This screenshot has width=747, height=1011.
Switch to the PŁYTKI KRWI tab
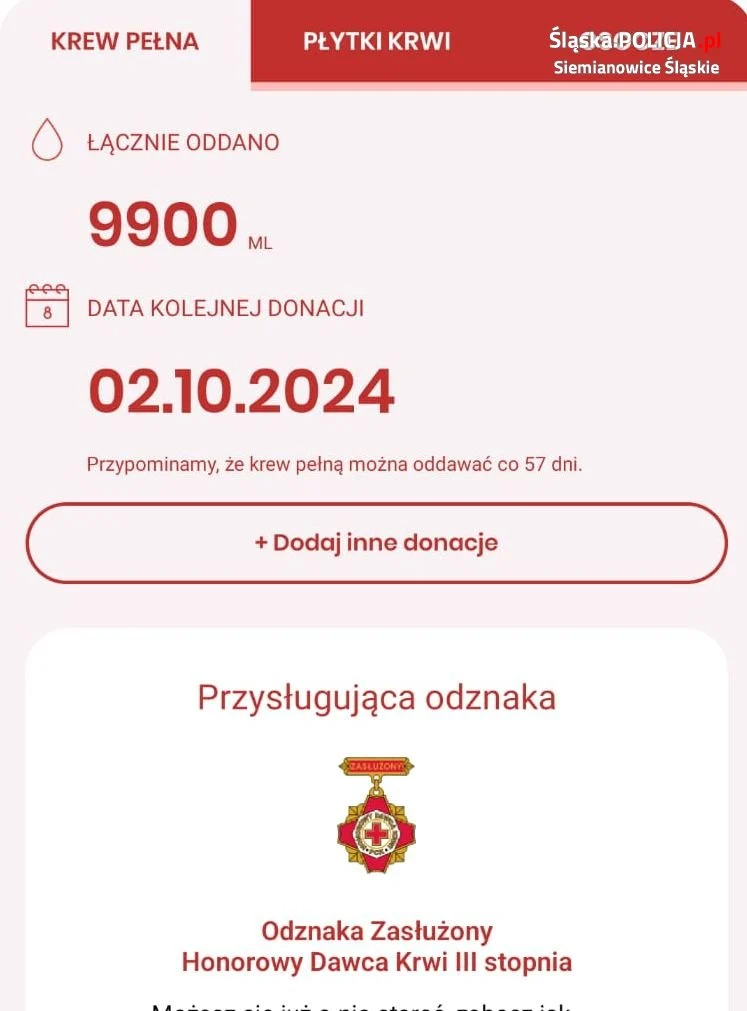[x=375, y=42]
